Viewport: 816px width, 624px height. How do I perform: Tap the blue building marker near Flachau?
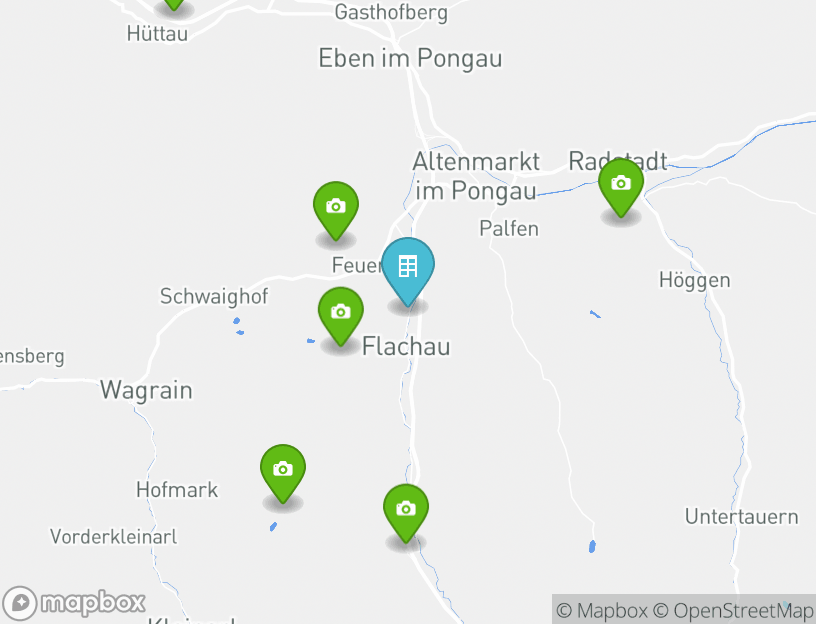tap(407, 268)
